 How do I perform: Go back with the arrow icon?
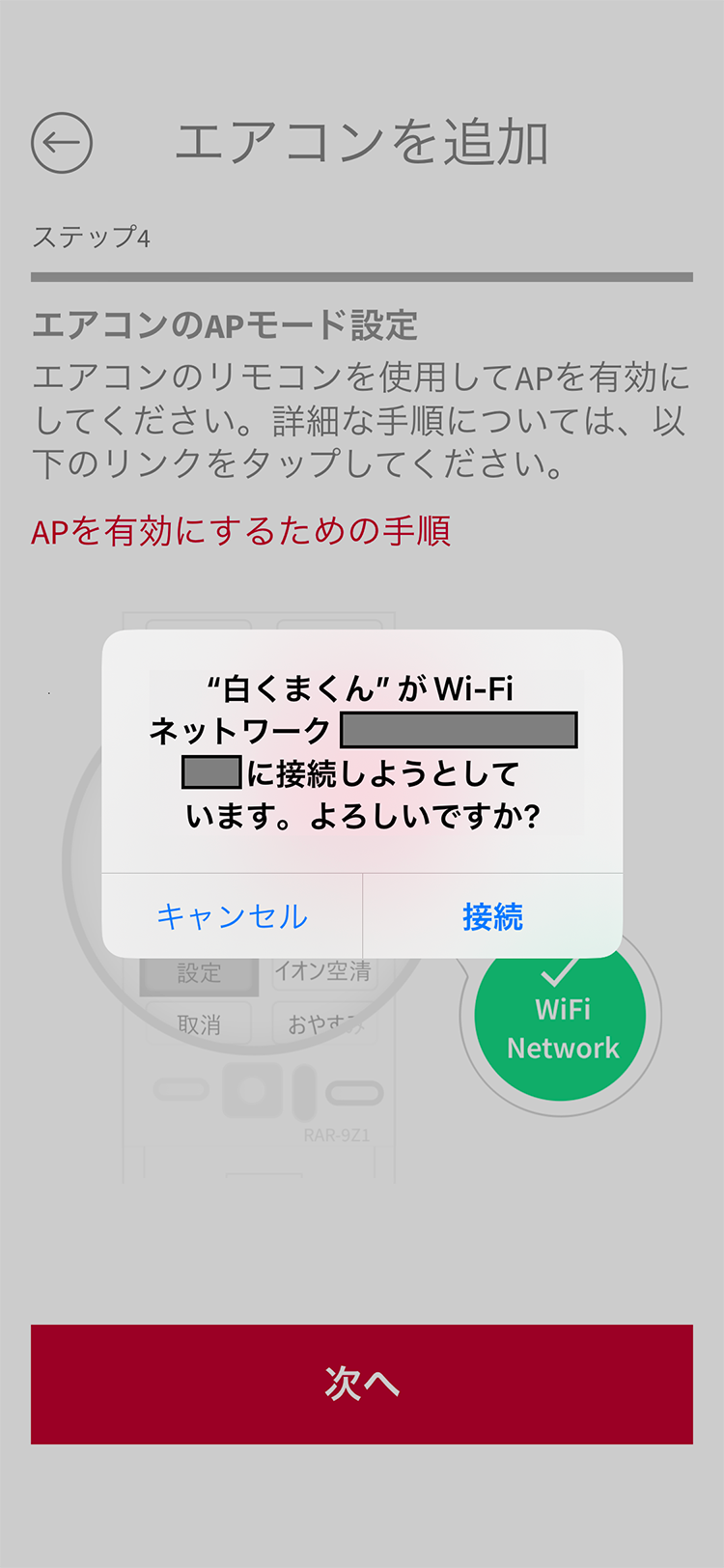(x=62, y=144)
